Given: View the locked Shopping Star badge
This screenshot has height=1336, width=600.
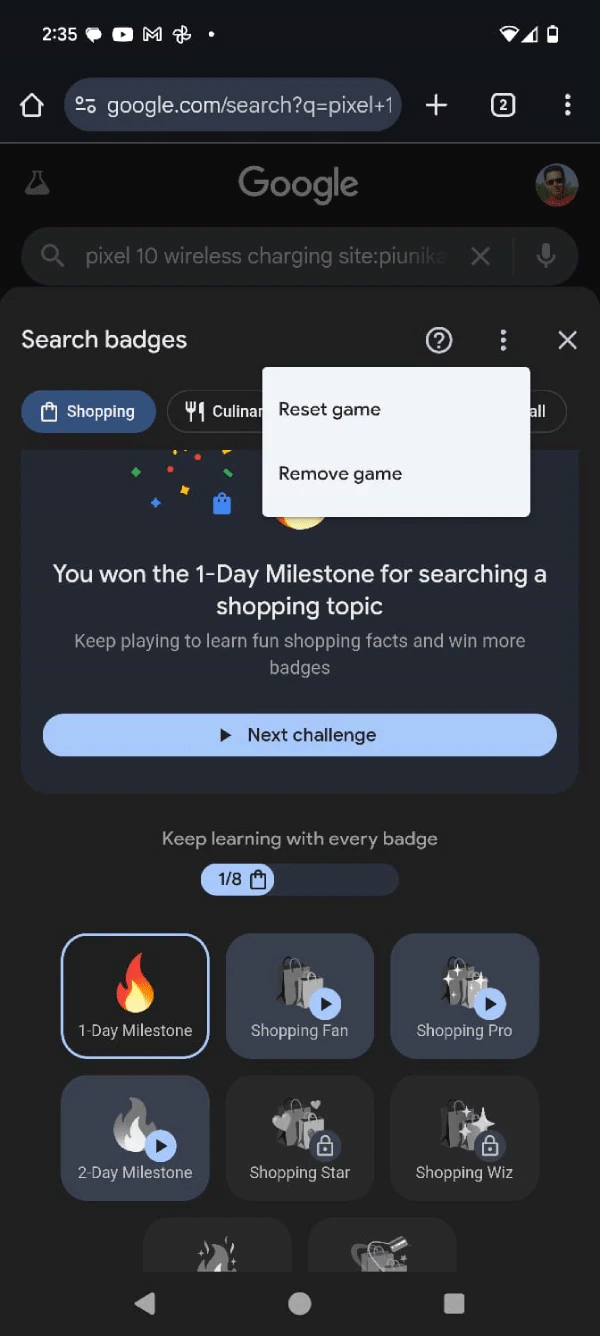Looking at the screenshot, I should [x=300, y=1138].
